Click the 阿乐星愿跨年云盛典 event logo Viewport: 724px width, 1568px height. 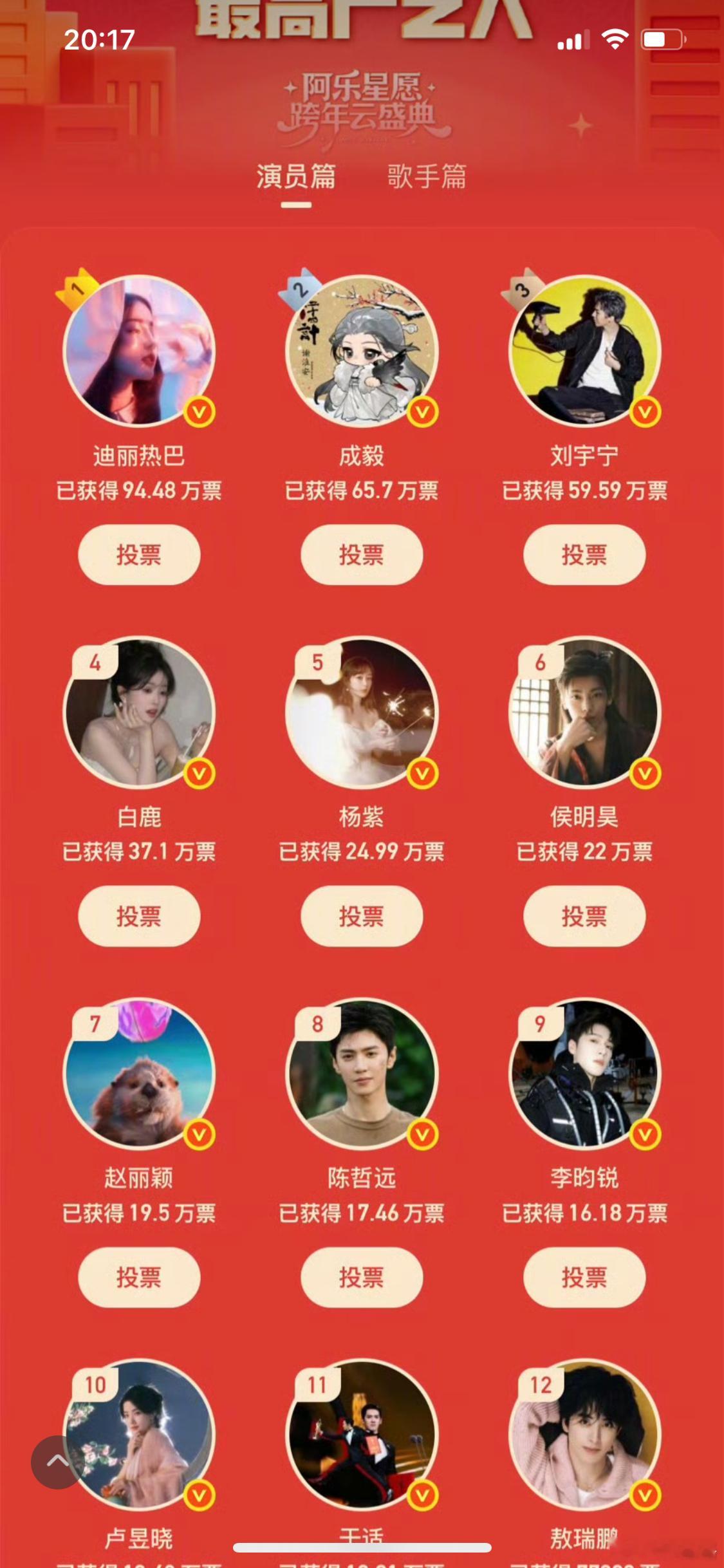362,111
